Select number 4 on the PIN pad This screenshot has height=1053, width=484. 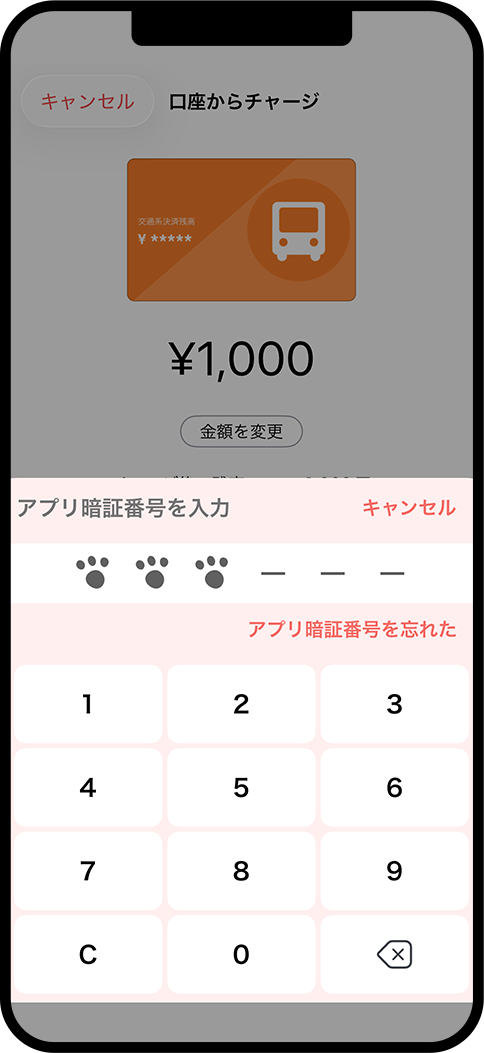click(88, 787)
